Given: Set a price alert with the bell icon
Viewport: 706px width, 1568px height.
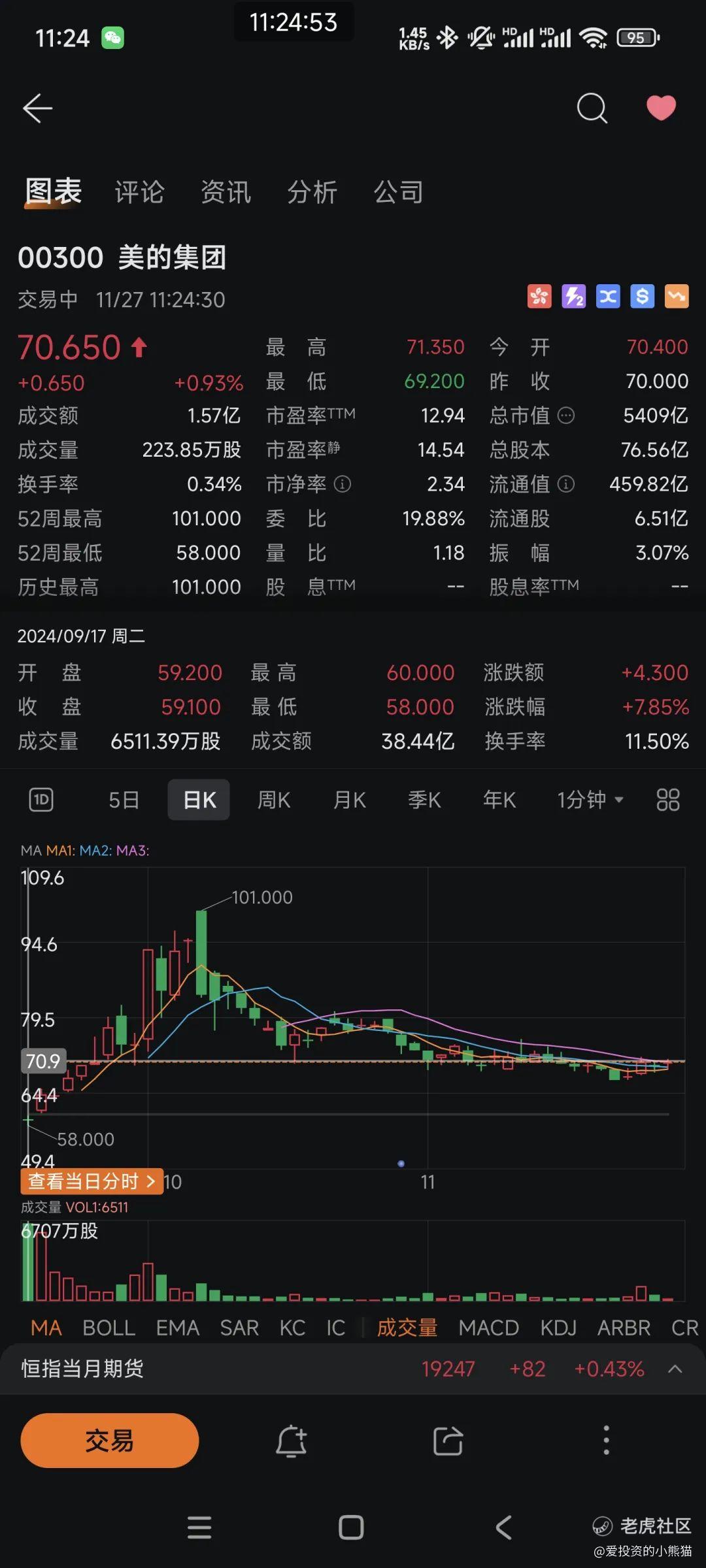Looking at the screenshot, I should point(292,1441).
